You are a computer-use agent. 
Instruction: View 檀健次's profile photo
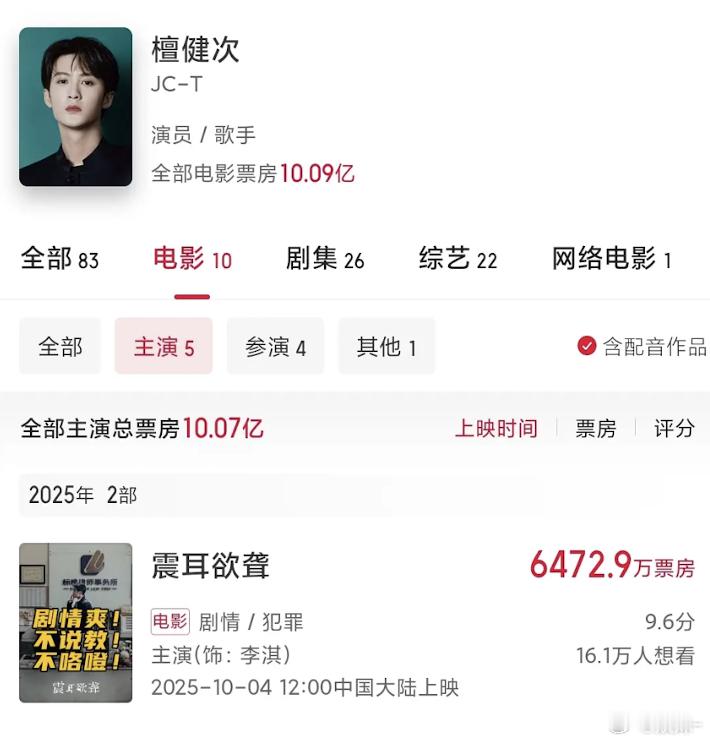[76, 106]
